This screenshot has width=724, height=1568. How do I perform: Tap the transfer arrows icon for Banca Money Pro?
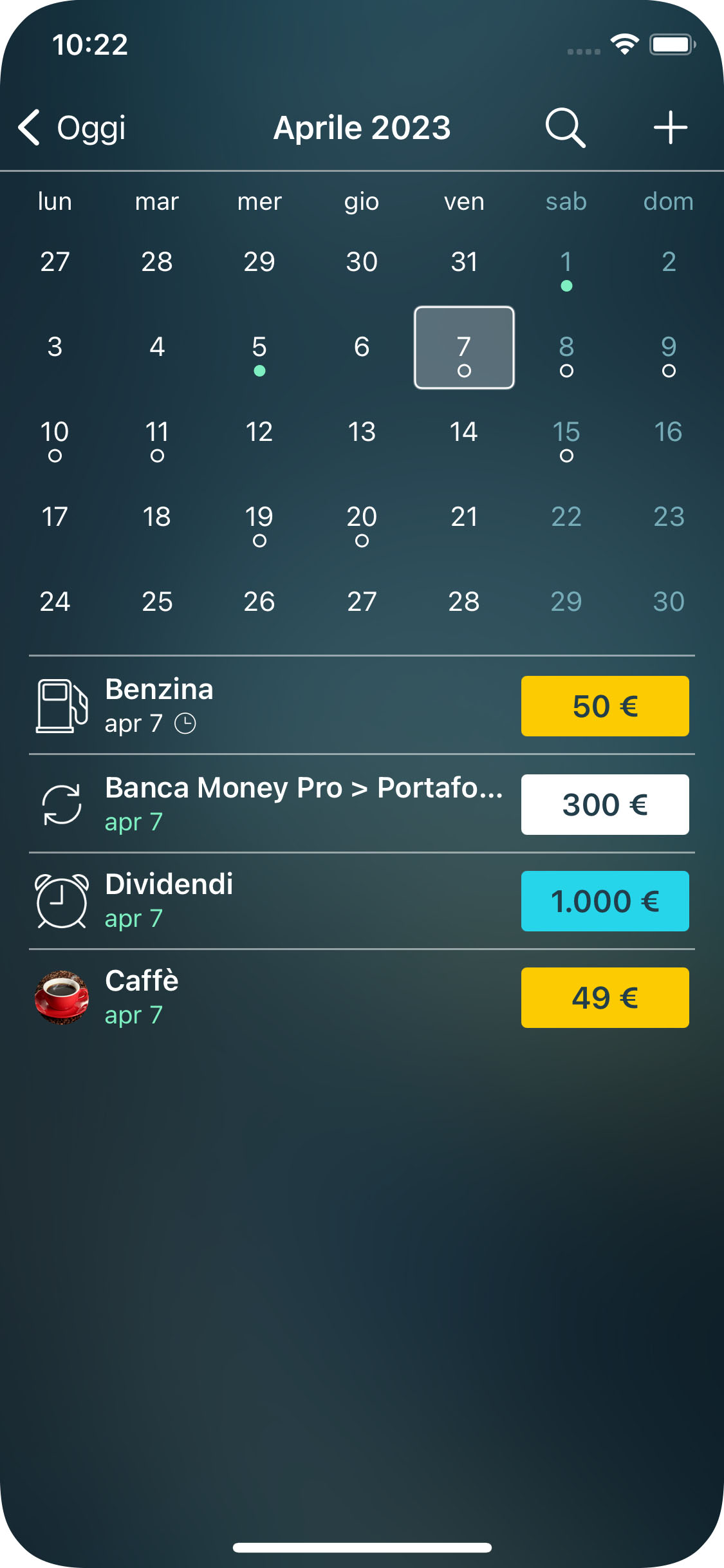62,804
